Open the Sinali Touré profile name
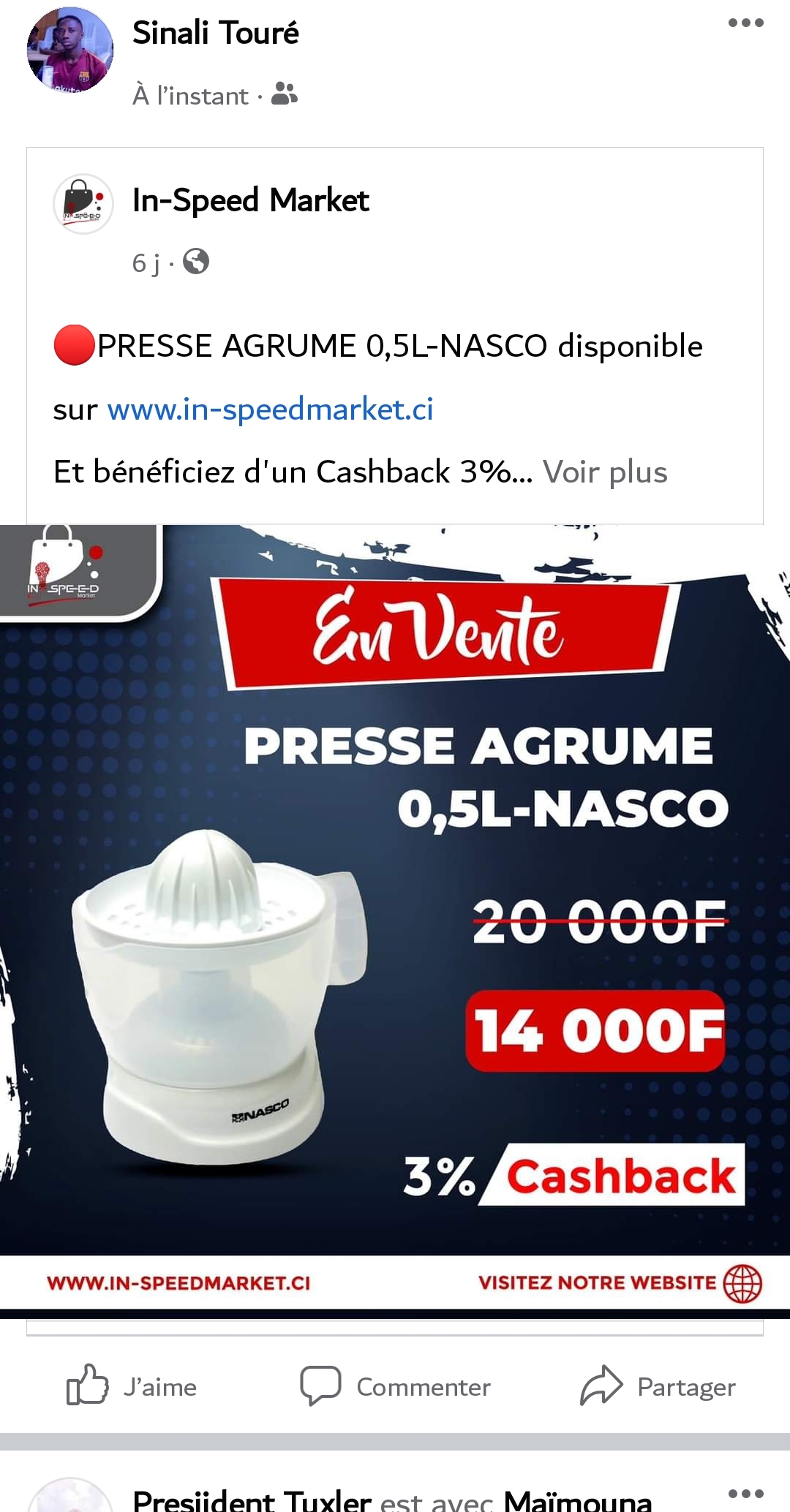The height and width of the screenshot is (1512, 790). coord(216,33)
